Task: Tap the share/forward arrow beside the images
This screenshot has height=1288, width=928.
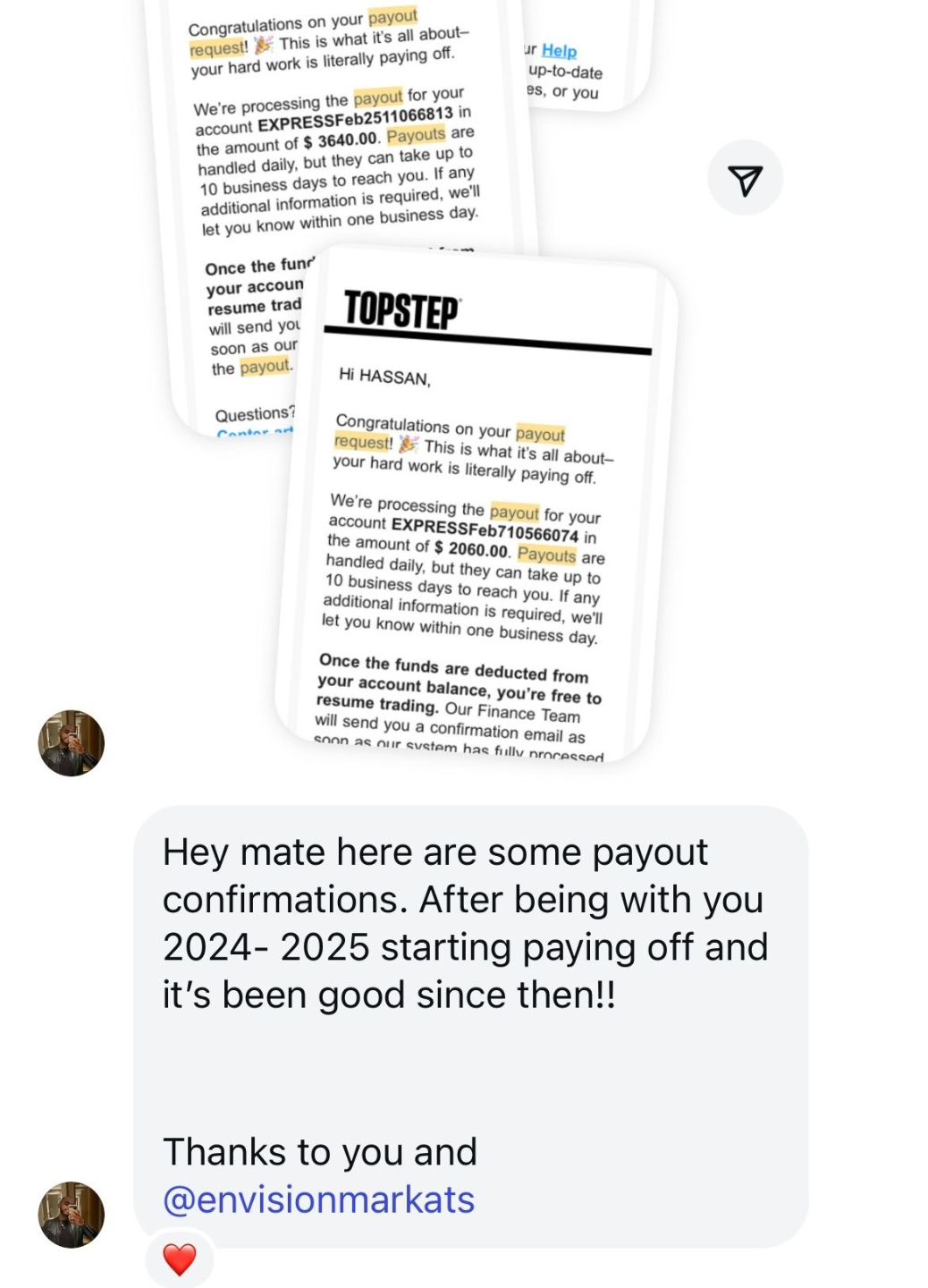Action: [745, 178]
